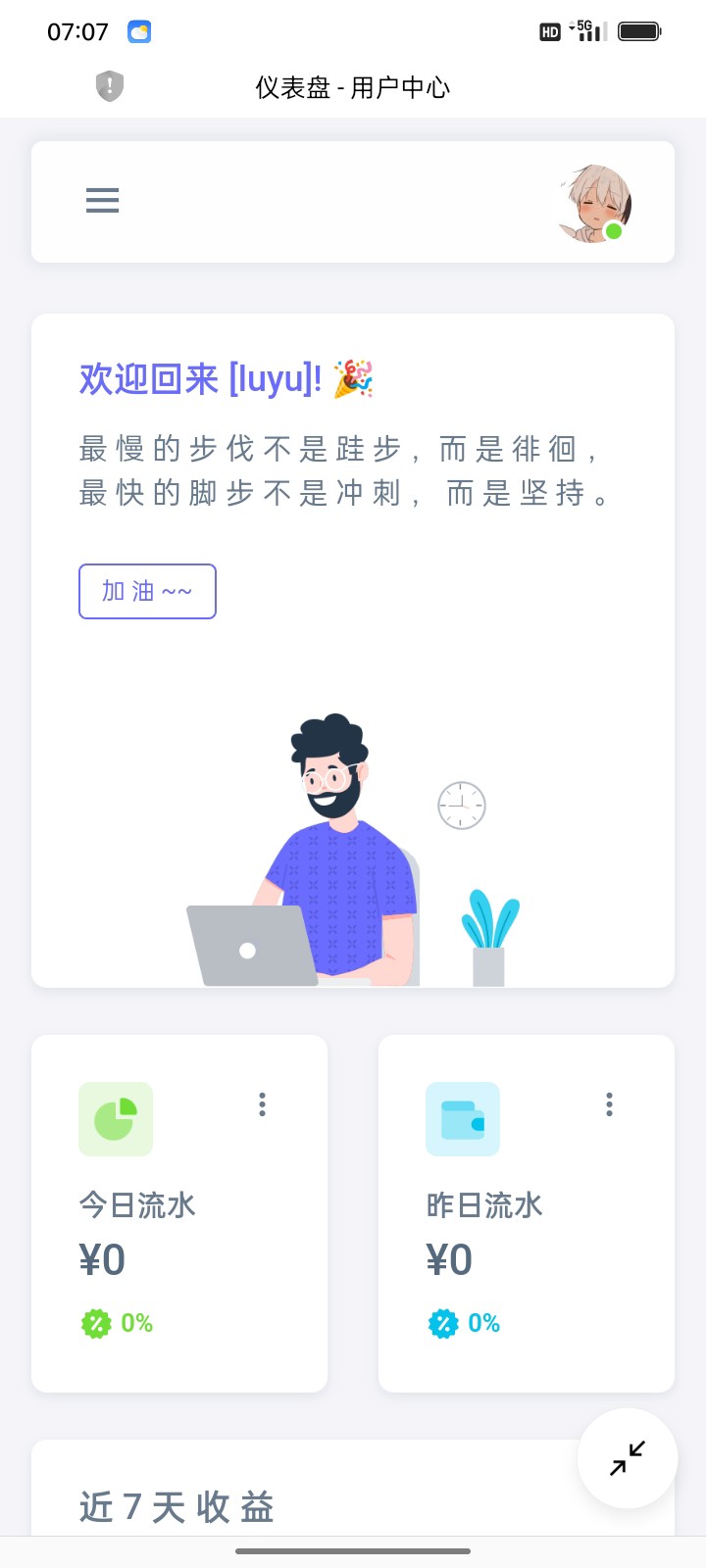This screenshot has height=1568, width=706.
Task: Tap the floating collapse arrows button
Action: (x=628, y=1458)
